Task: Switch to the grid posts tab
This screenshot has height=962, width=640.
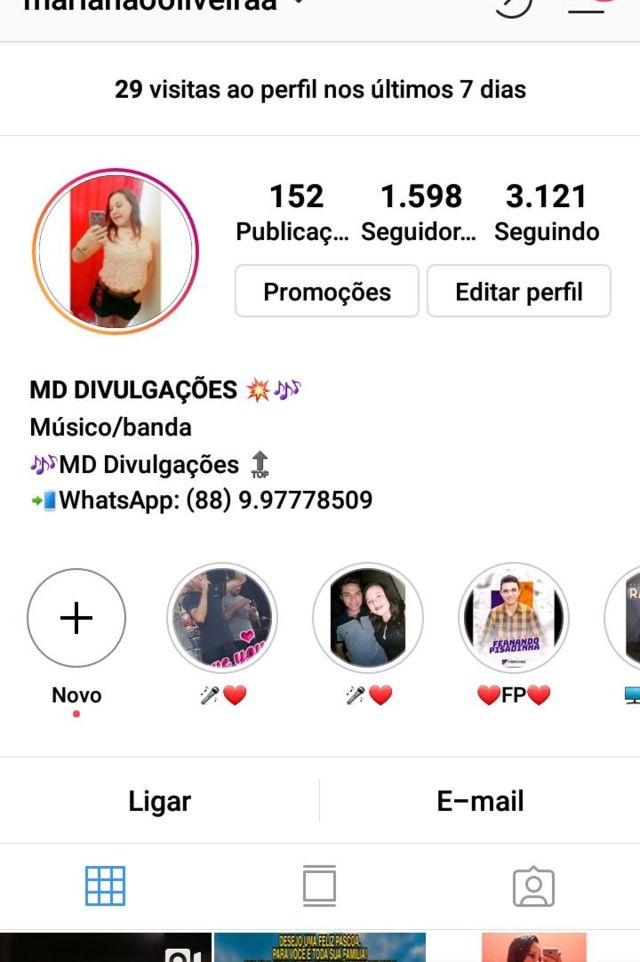Action: (105, 886)
